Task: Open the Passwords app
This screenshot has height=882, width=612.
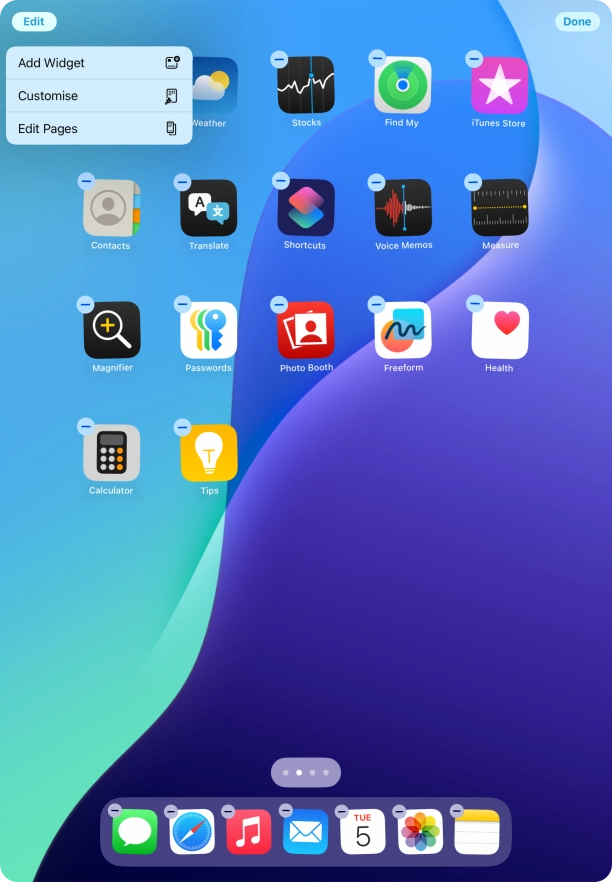Action: click(208, 330)
